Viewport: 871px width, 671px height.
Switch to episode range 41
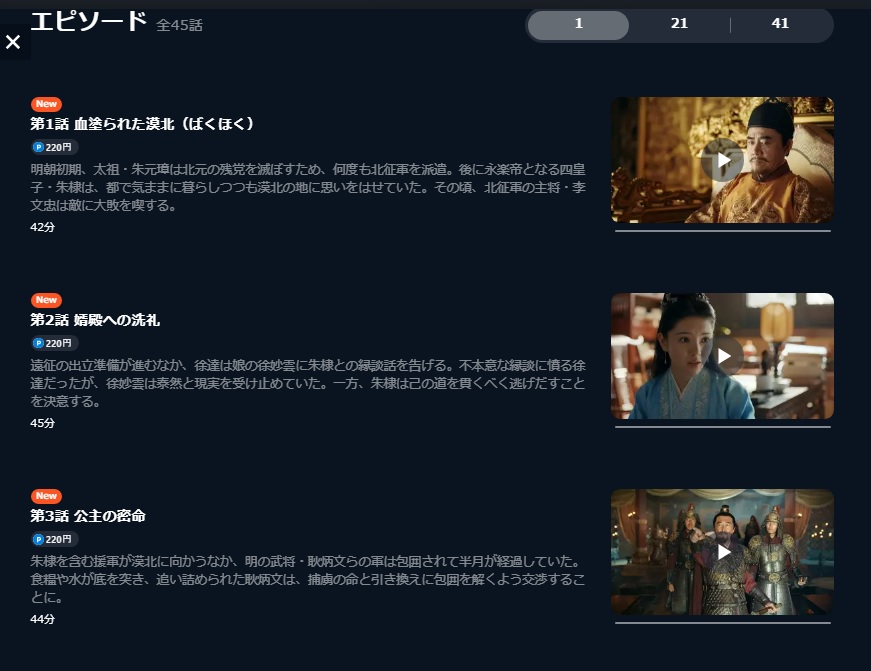click(x=780, y=24)
